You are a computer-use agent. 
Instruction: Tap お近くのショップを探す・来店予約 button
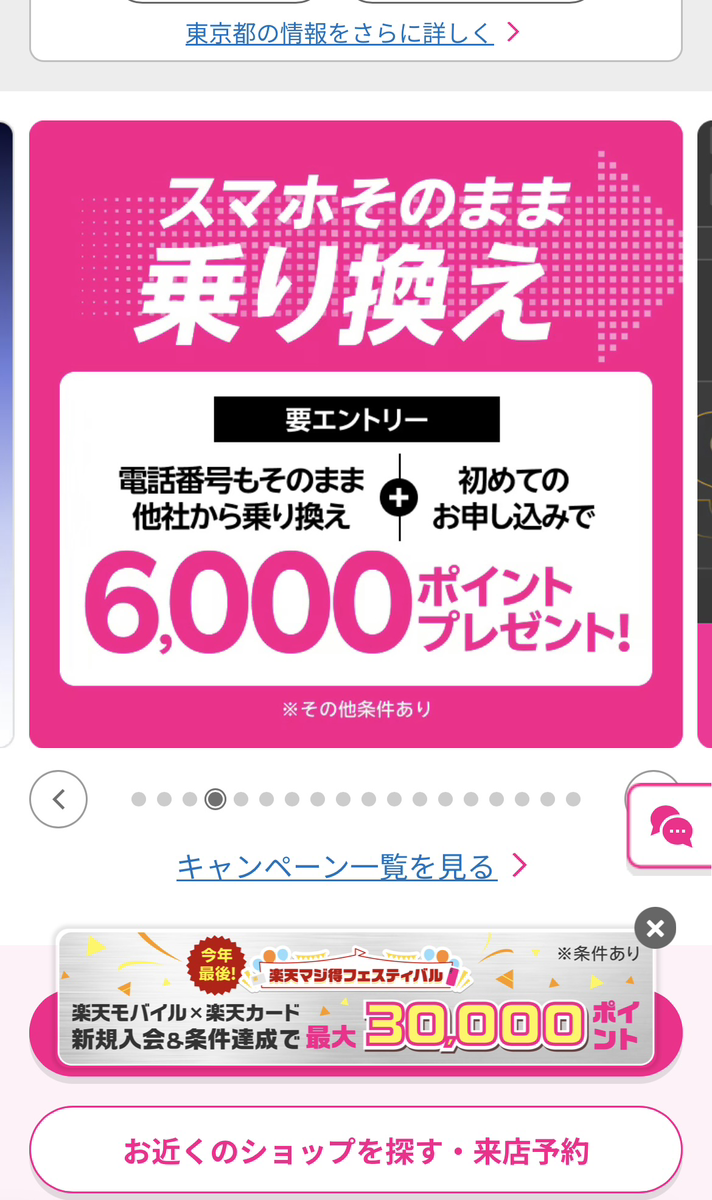[x=355, y=1151]
